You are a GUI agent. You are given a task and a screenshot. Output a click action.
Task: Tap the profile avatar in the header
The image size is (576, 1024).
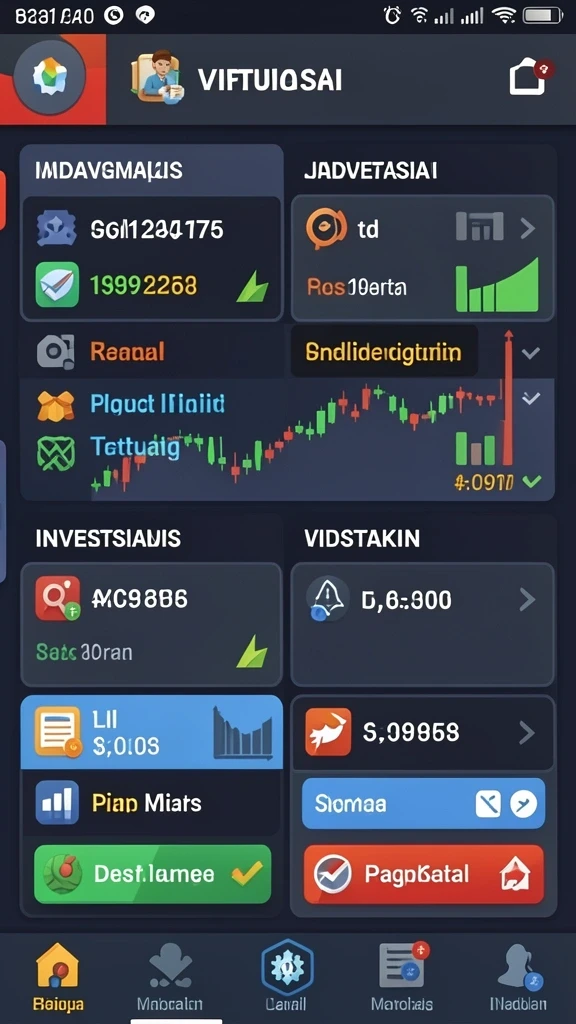(x=49, y=76)
